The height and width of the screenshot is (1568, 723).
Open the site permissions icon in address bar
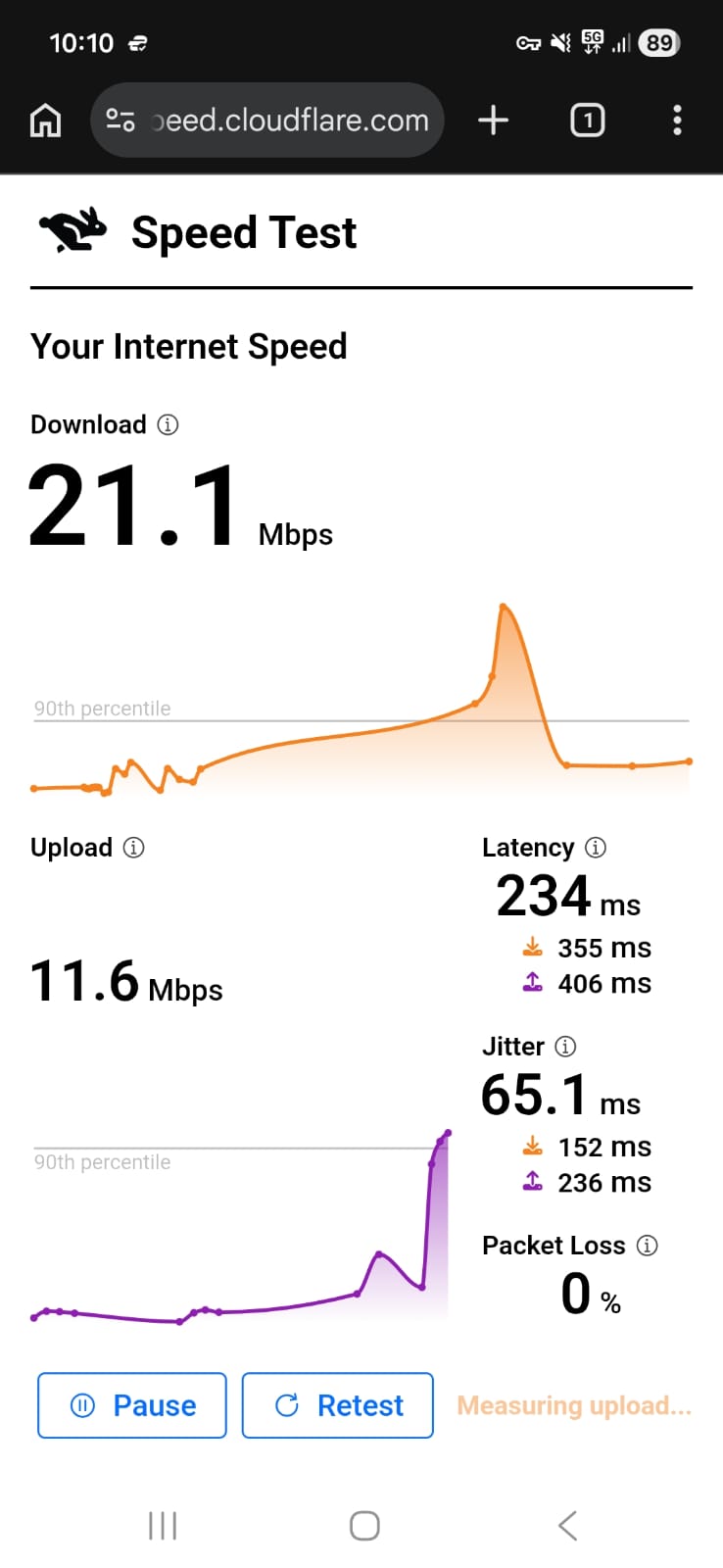[120, 120]
